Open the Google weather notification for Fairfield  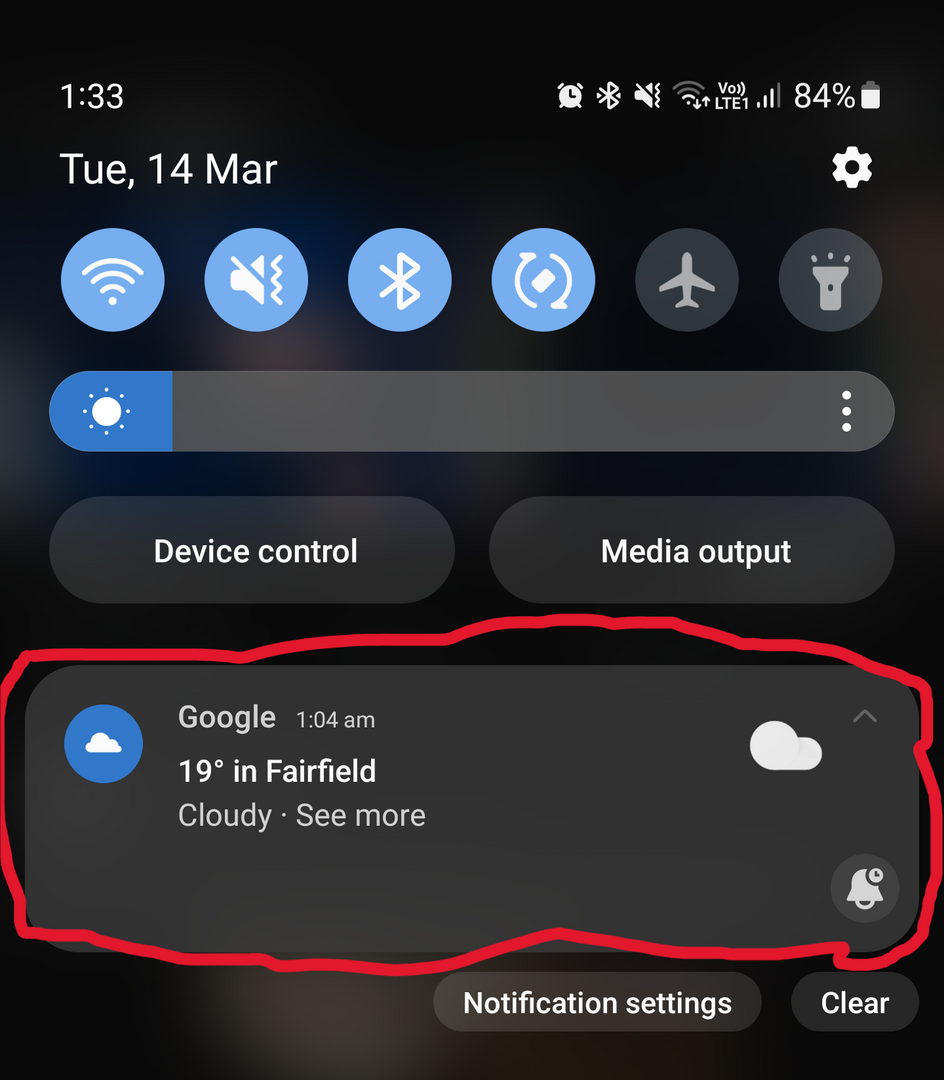coord(400,780)
